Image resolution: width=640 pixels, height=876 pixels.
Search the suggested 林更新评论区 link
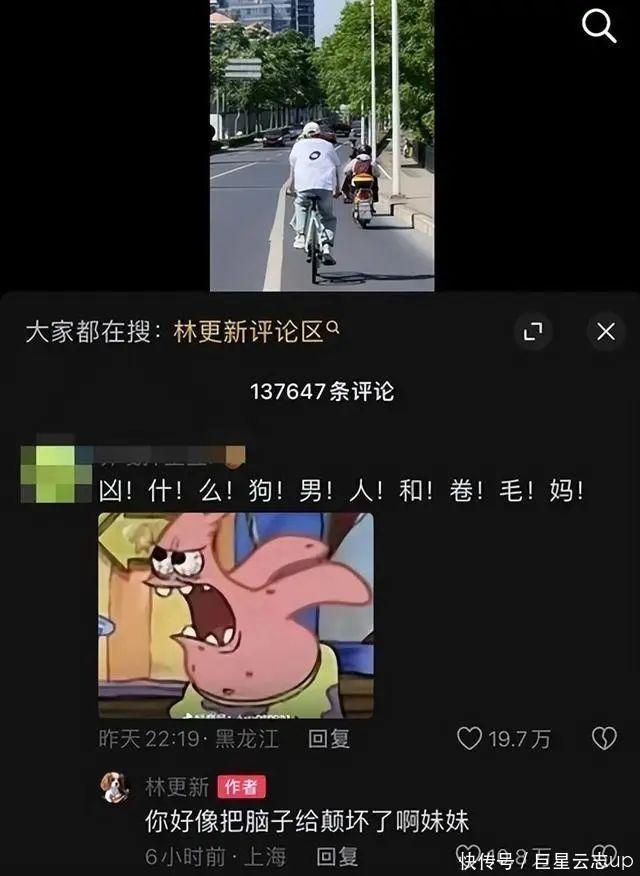(x=255, y=332)
